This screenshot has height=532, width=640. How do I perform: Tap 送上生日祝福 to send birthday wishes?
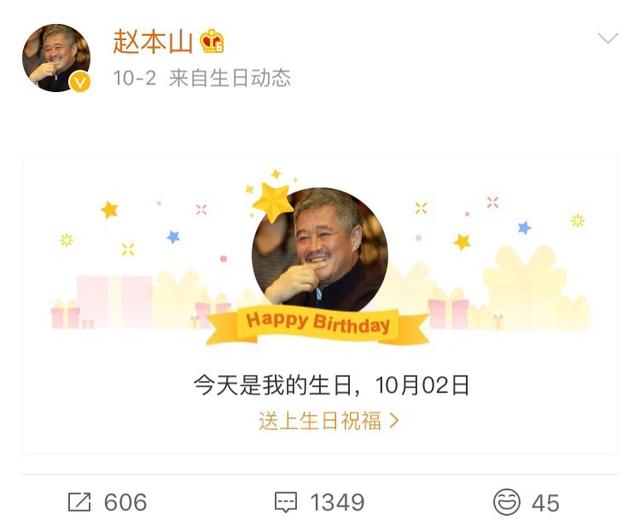tap(329, 421)
